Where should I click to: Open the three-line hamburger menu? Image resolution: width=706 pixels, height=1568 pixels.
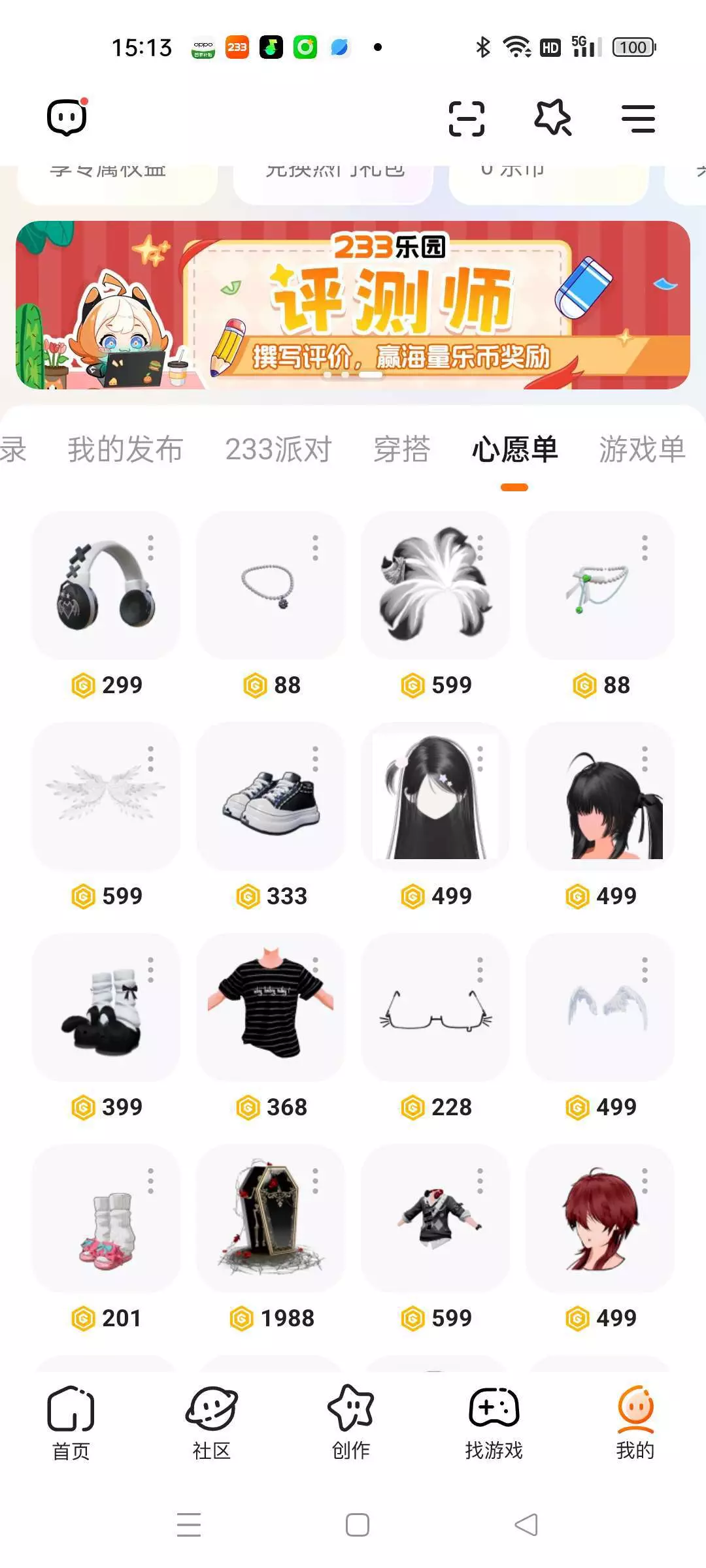[638, 119]
